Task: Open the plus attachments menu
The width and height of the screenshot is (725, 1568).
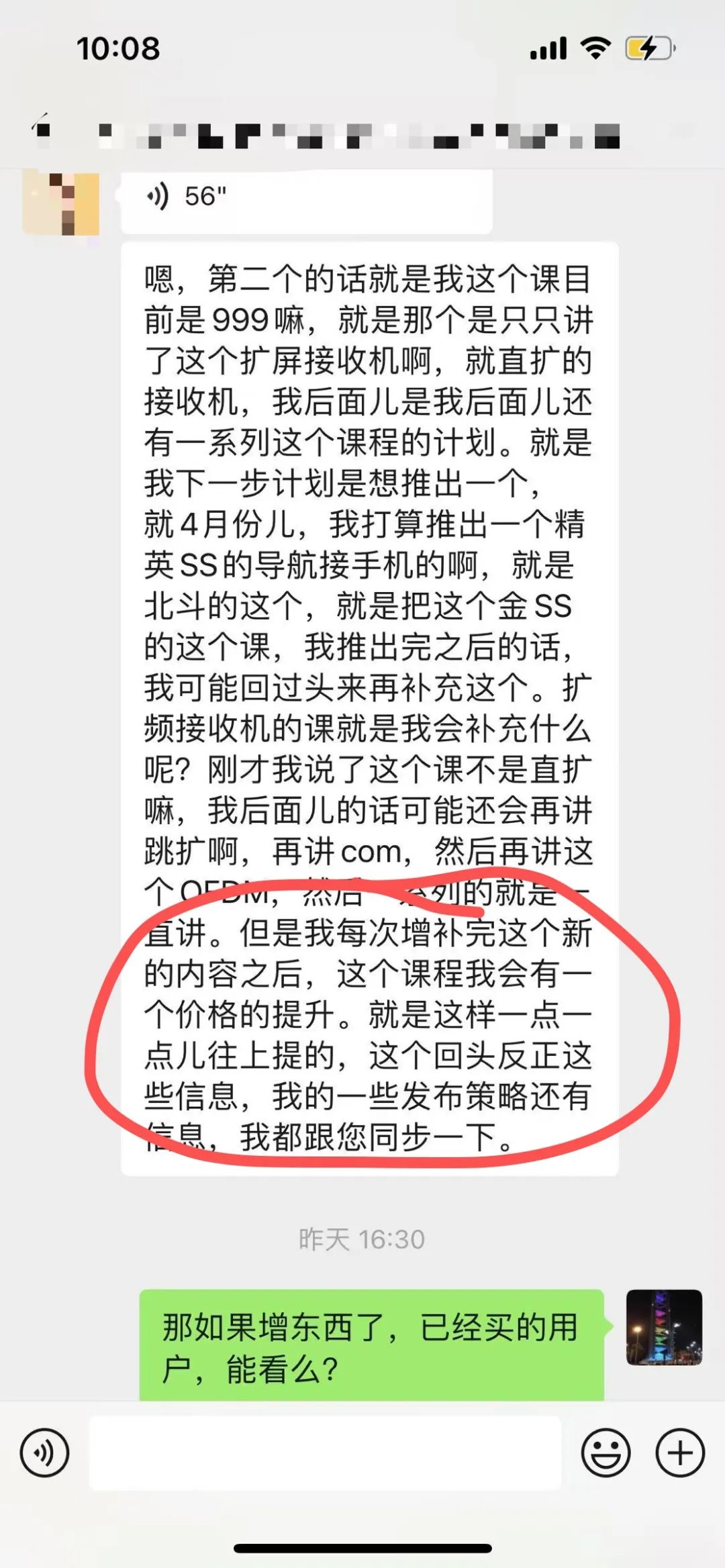Action: pyautogui.click(x=679, y=1453)
